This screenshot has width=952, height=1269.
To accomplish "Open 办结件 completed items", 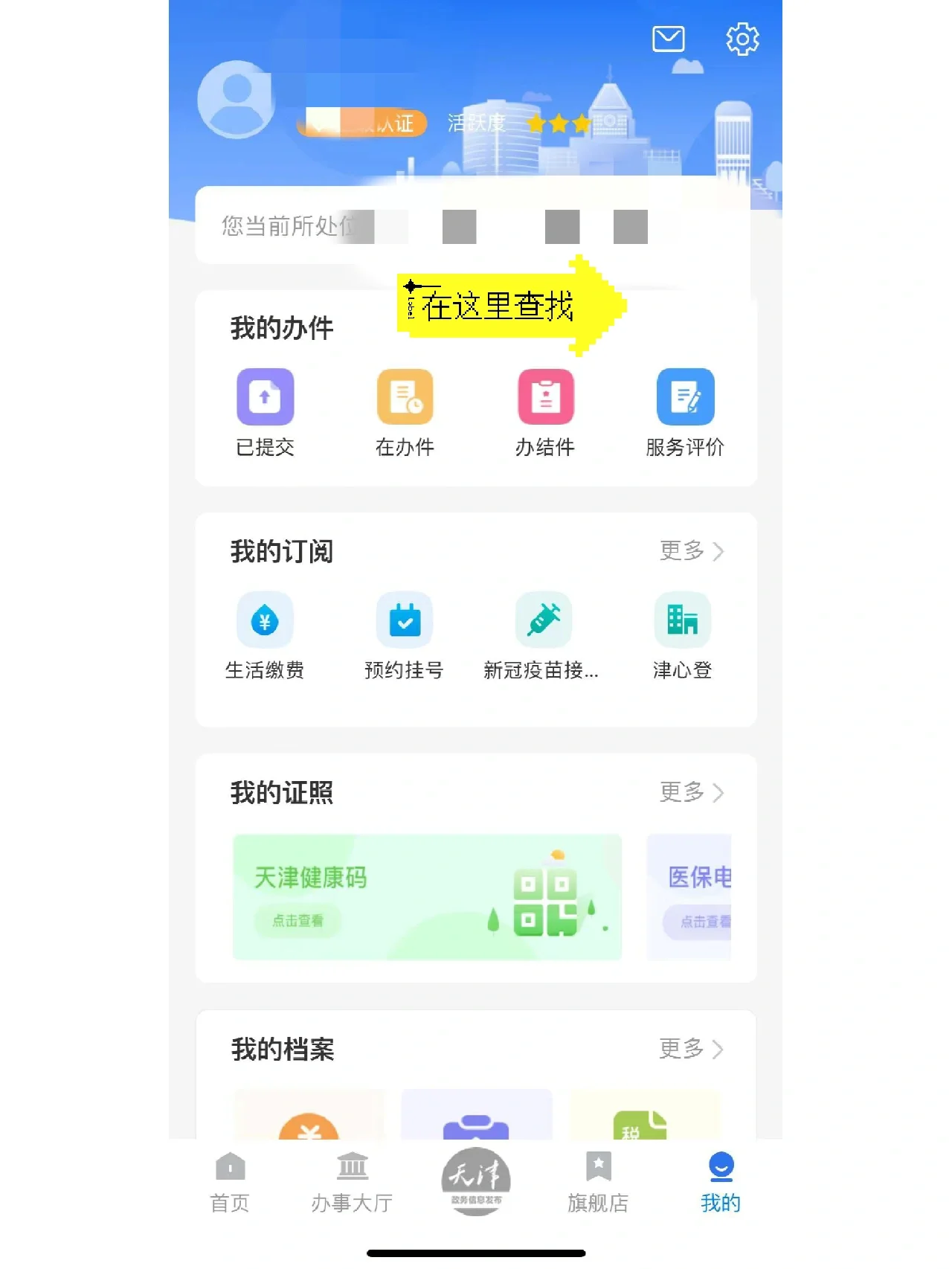I will tap(545, 411).
